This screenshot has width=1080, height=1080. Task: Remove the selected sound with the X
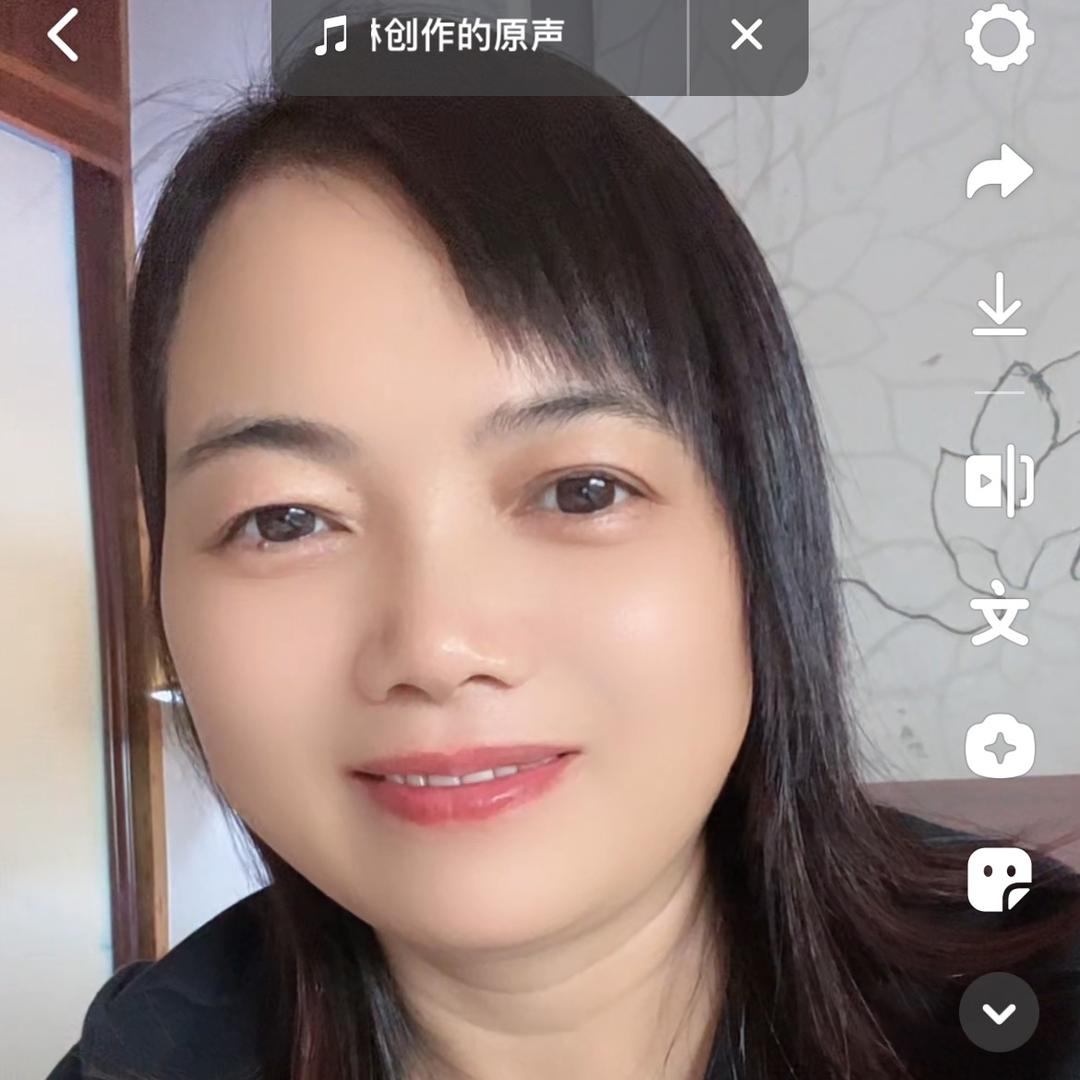(747, 36)
